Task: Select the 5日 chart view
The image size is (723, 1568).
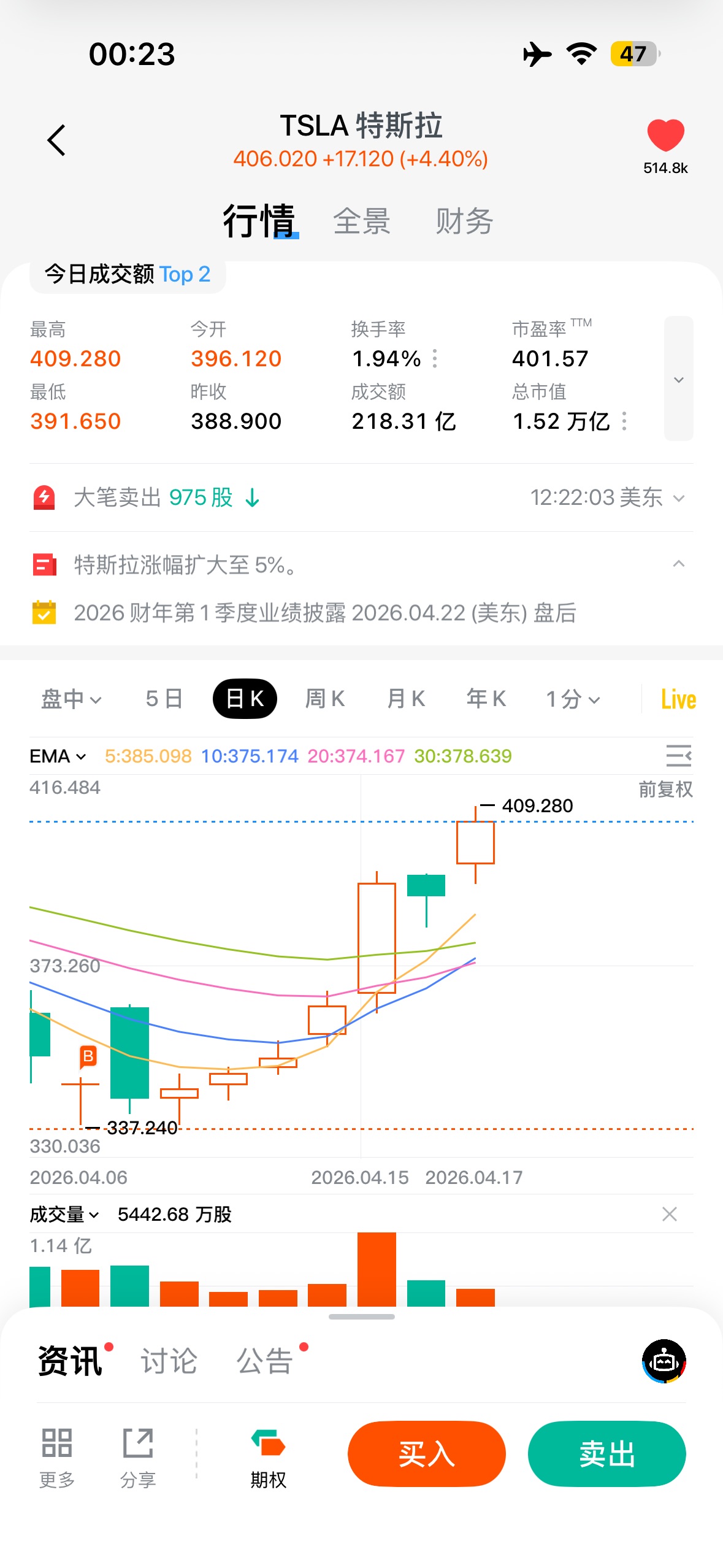Action: 164,699
